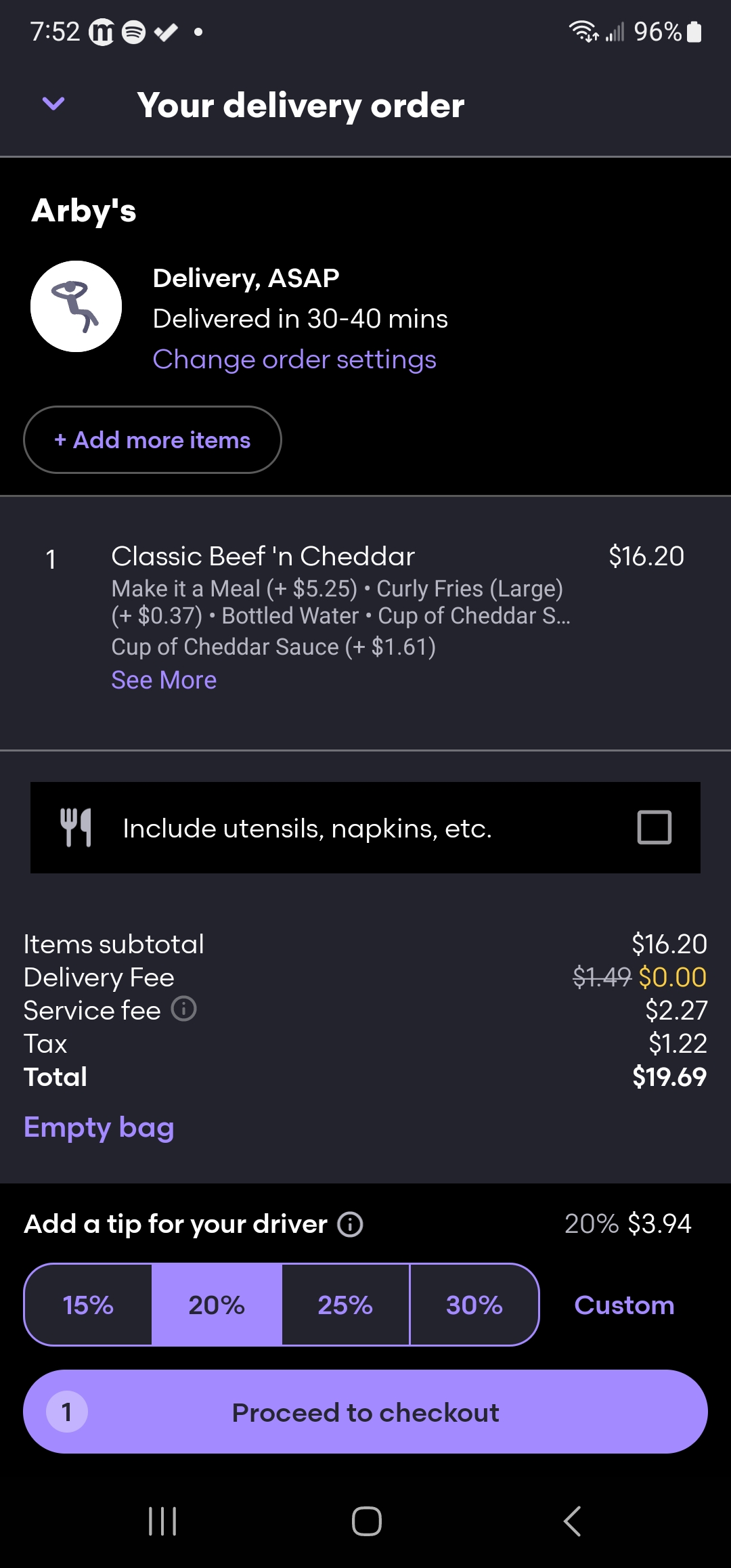Select the 15% tip option

[88, 1305]
